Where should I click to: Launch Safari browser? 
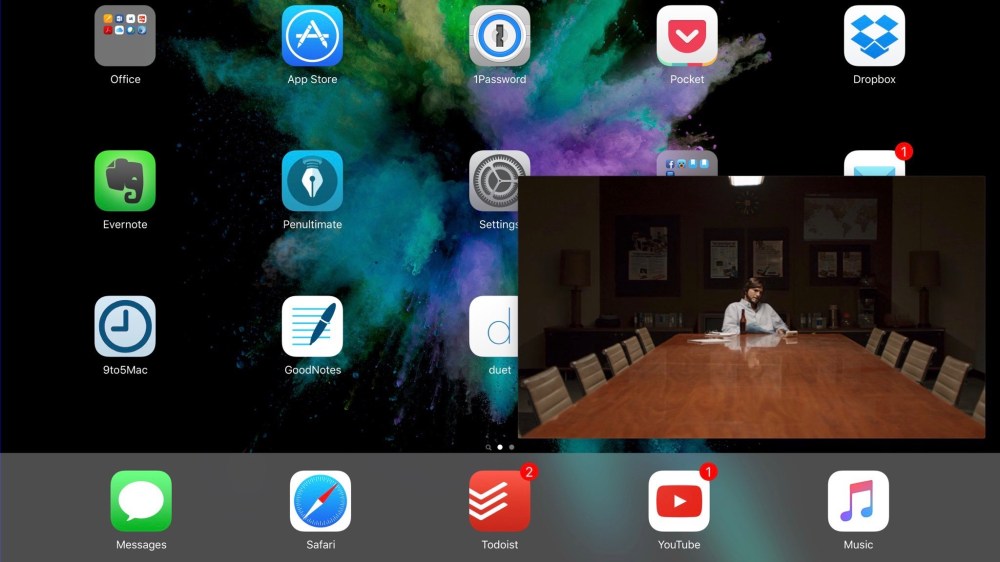320,501
